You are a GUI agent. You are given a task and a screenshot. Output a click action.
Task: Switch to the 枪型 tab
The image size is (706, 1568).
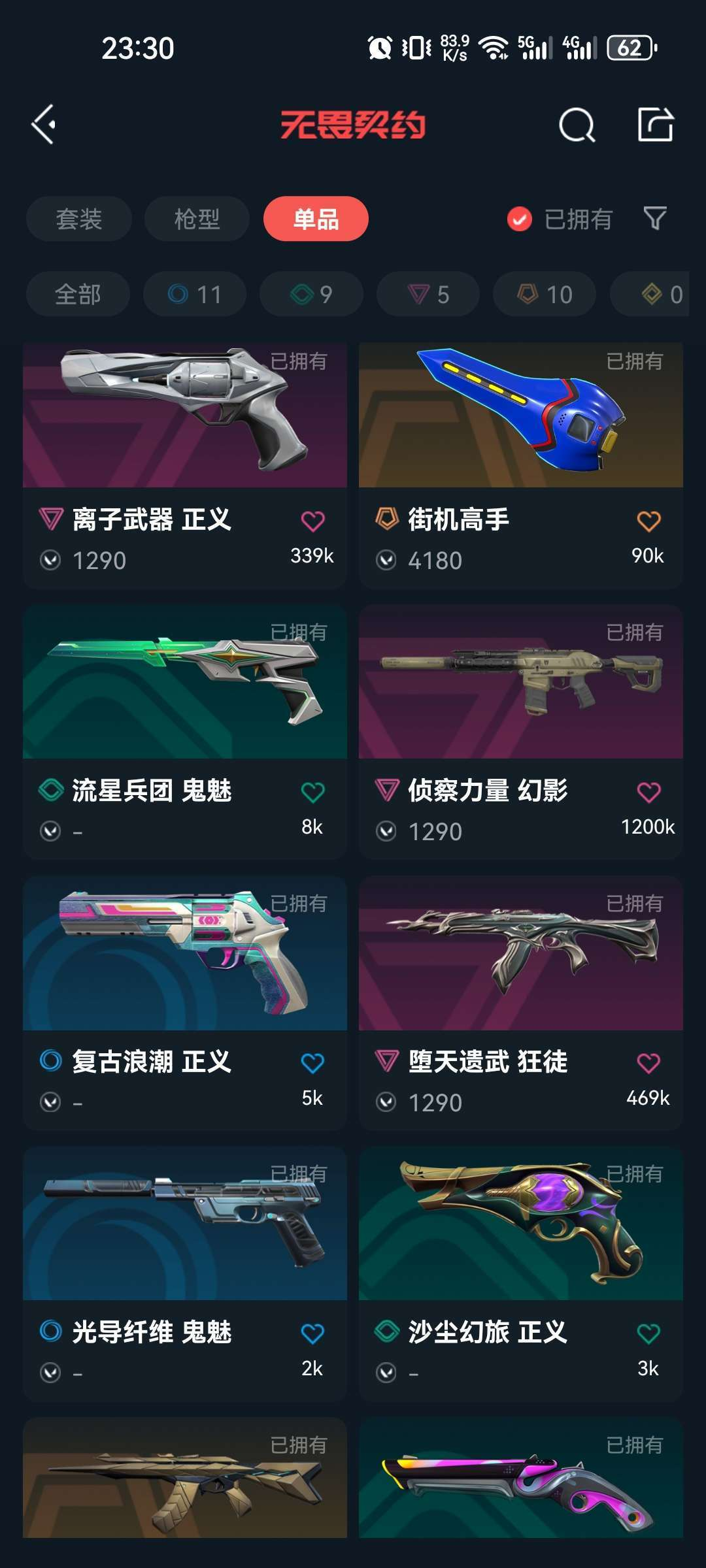point(197,219)
